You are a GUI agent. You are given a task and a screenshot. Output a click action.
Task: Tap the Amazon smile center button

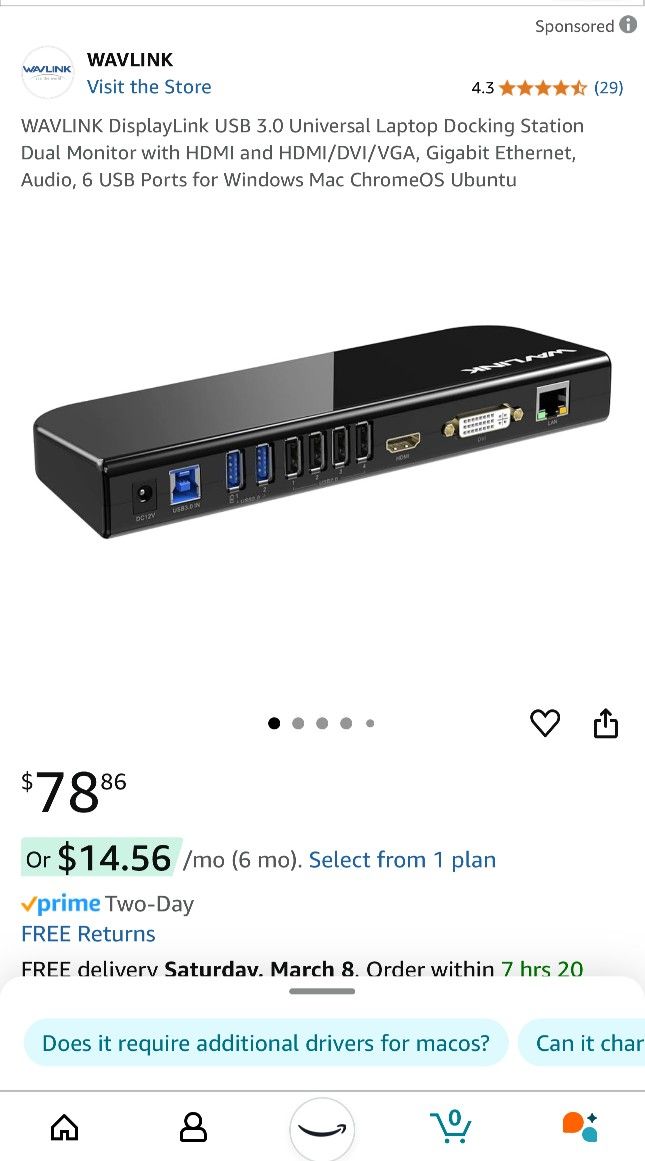click(322, 1129)
